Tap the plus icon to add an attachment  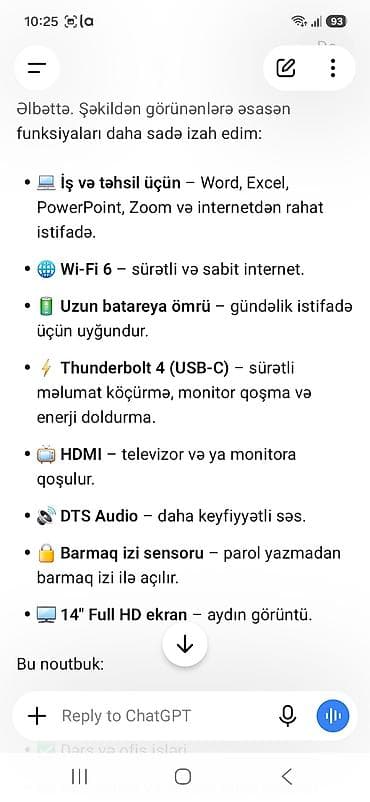[x=37, y=716]
